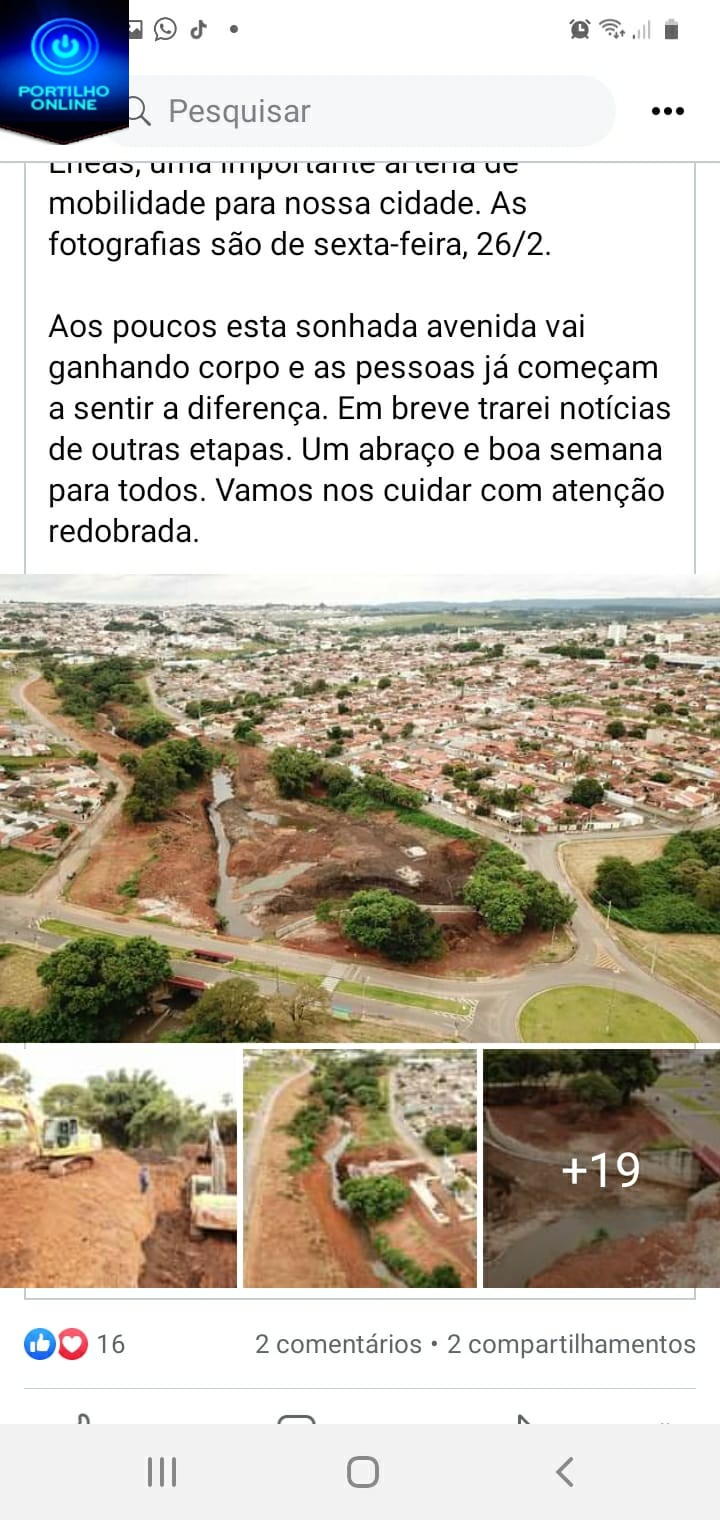The width and height of the screenshot is (720, 1520).
Task: Open the large aerial photo of the avenue
Action: pyautogui.click(x=360, y=808)
